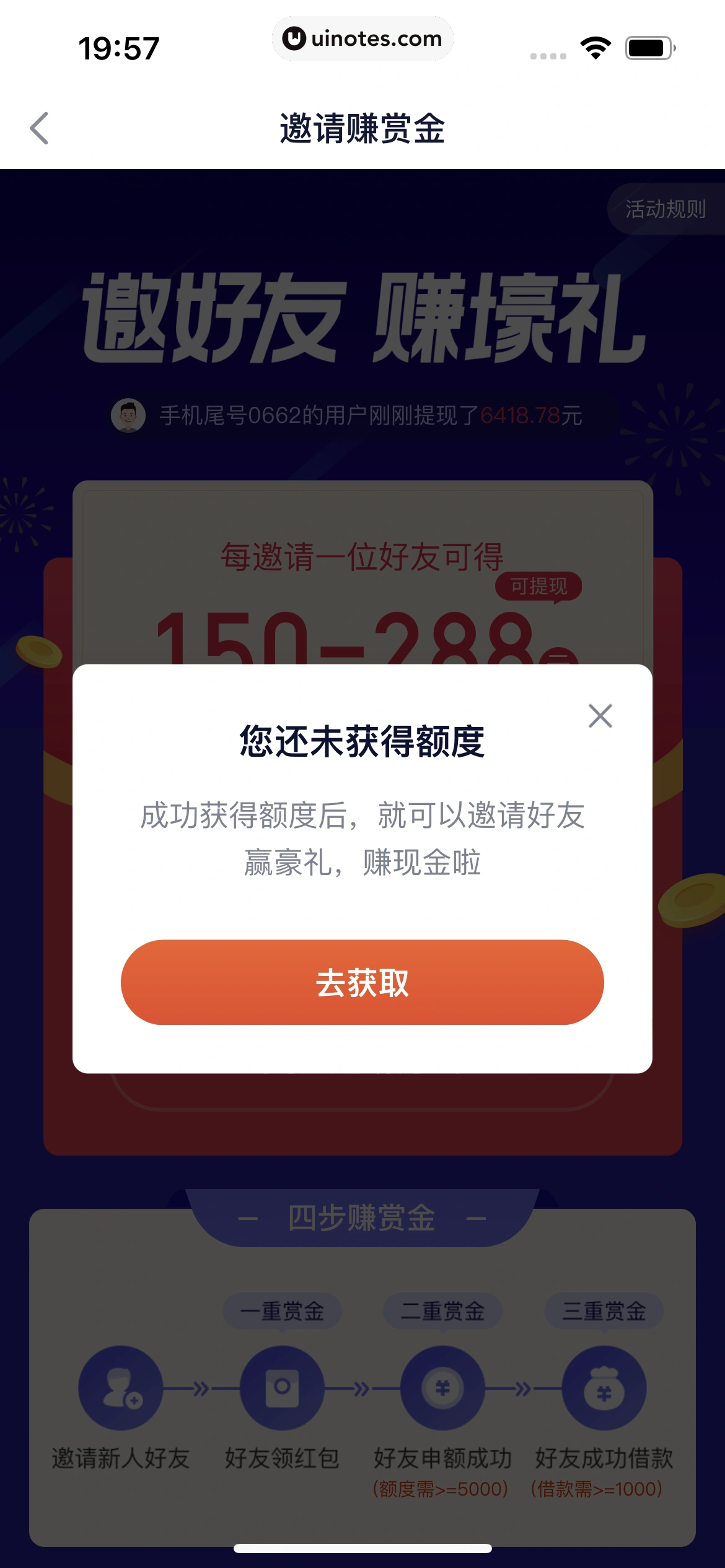The width and height of the screenshot is (725, 1568).
Task: Open the 一重赏金 reward section
Action: click(x=282, y=1310)
